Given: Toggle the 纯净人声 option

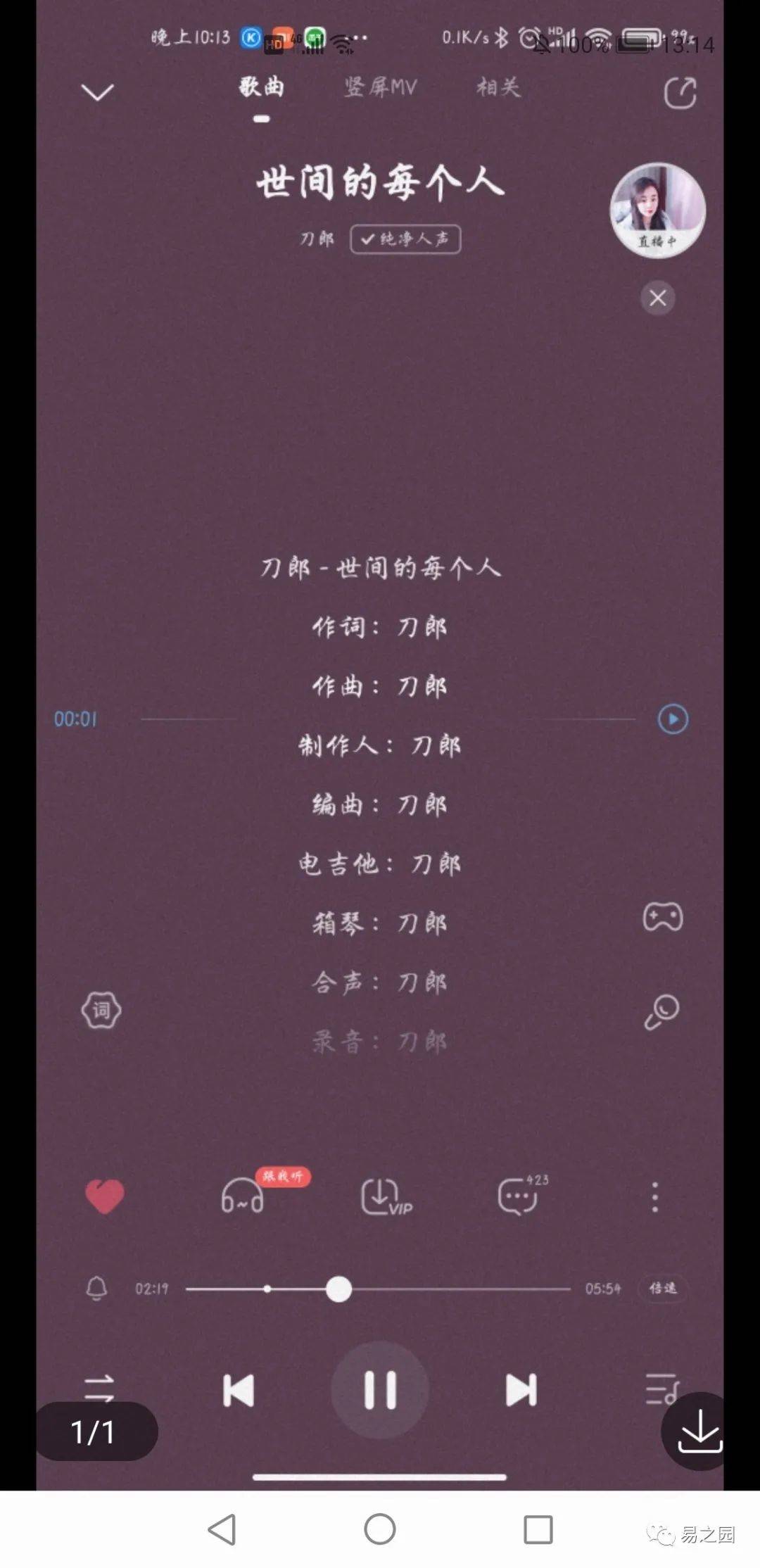Looking at the screenshot, I should point(405,239).
